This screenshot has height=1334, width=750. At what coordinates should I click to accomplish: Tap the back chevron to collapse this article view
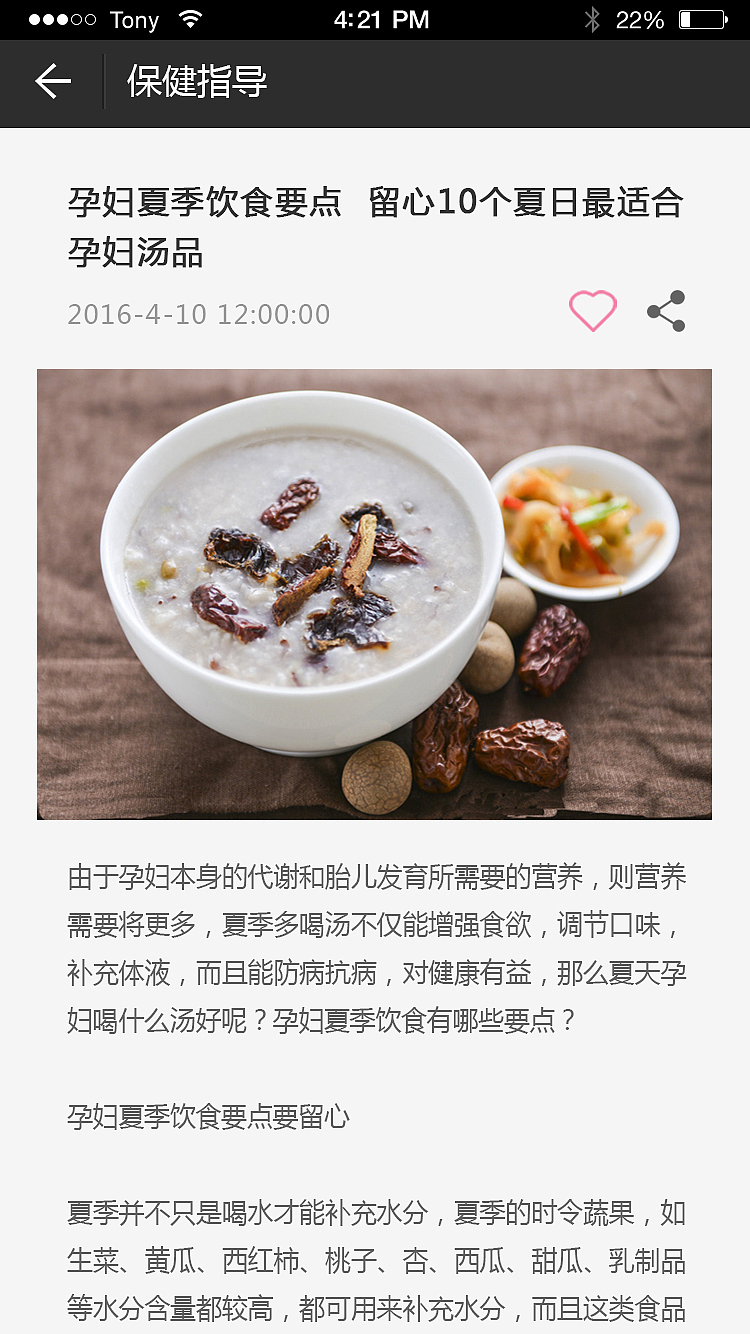(52, 82)
